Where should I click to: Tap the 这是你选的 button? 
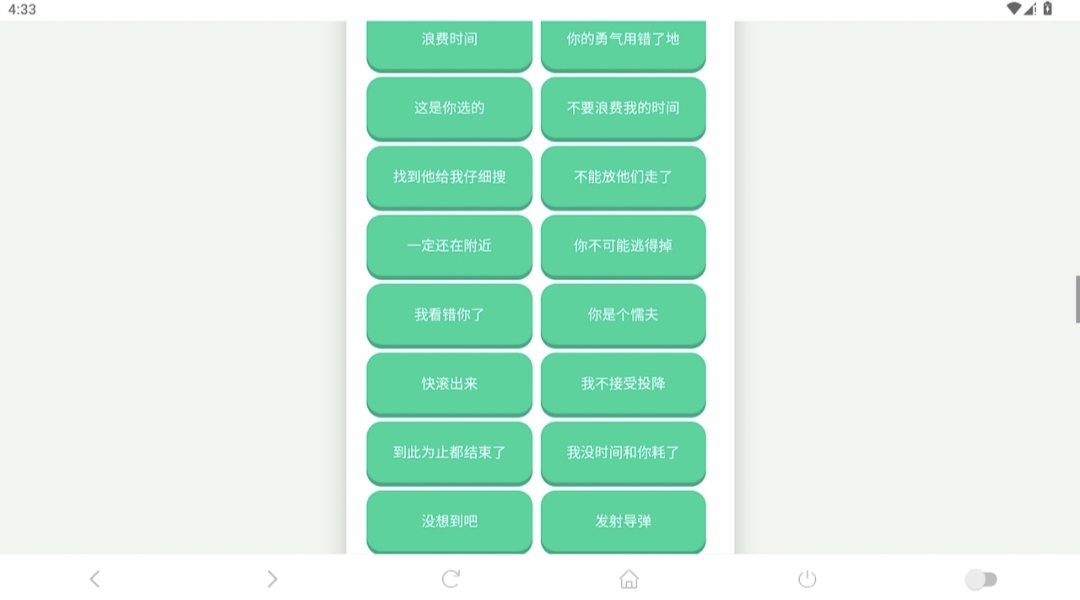pyautogui.click(x=449, y=107)
